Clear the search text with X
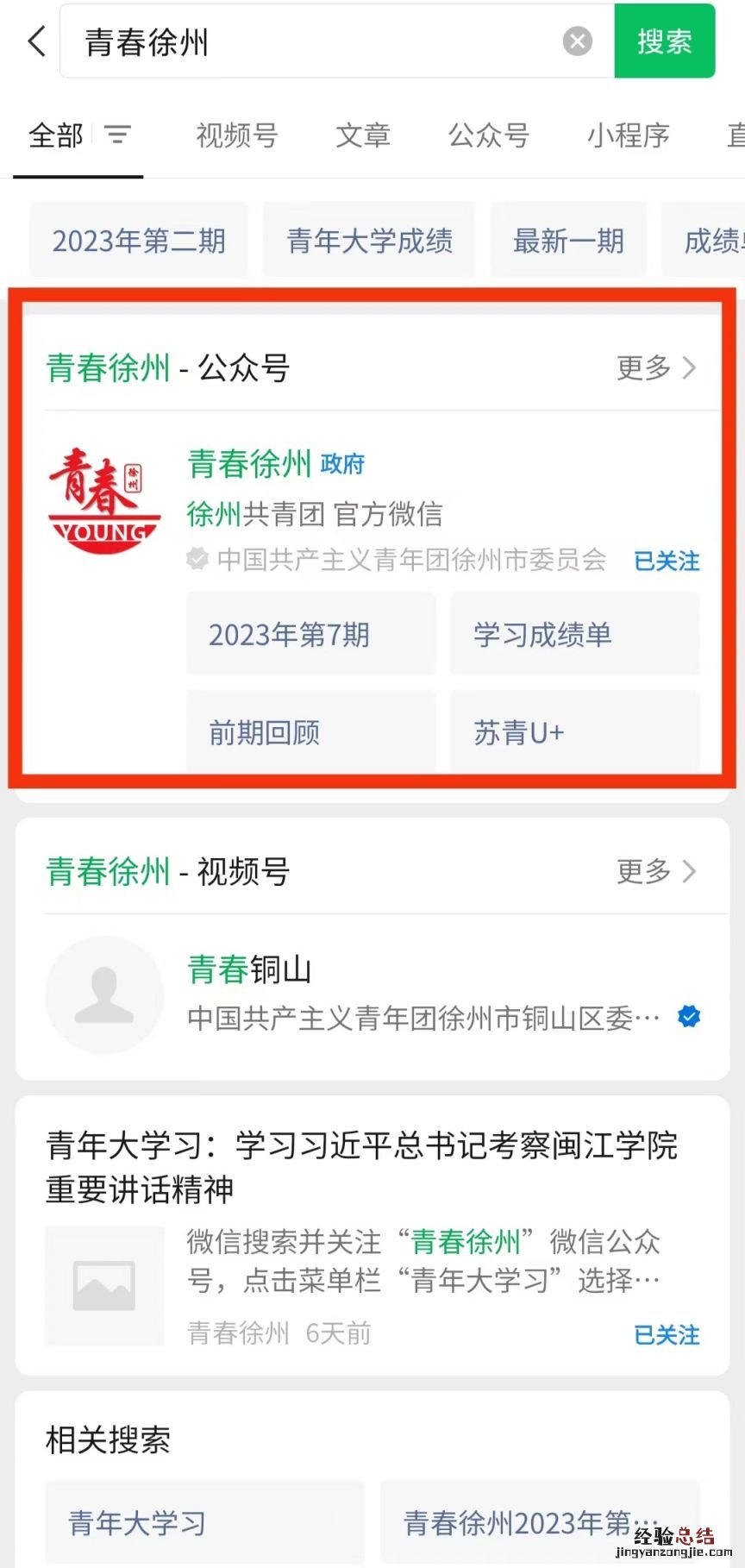745x1568 pixels. pyautogui.click(x=577, y=41)
